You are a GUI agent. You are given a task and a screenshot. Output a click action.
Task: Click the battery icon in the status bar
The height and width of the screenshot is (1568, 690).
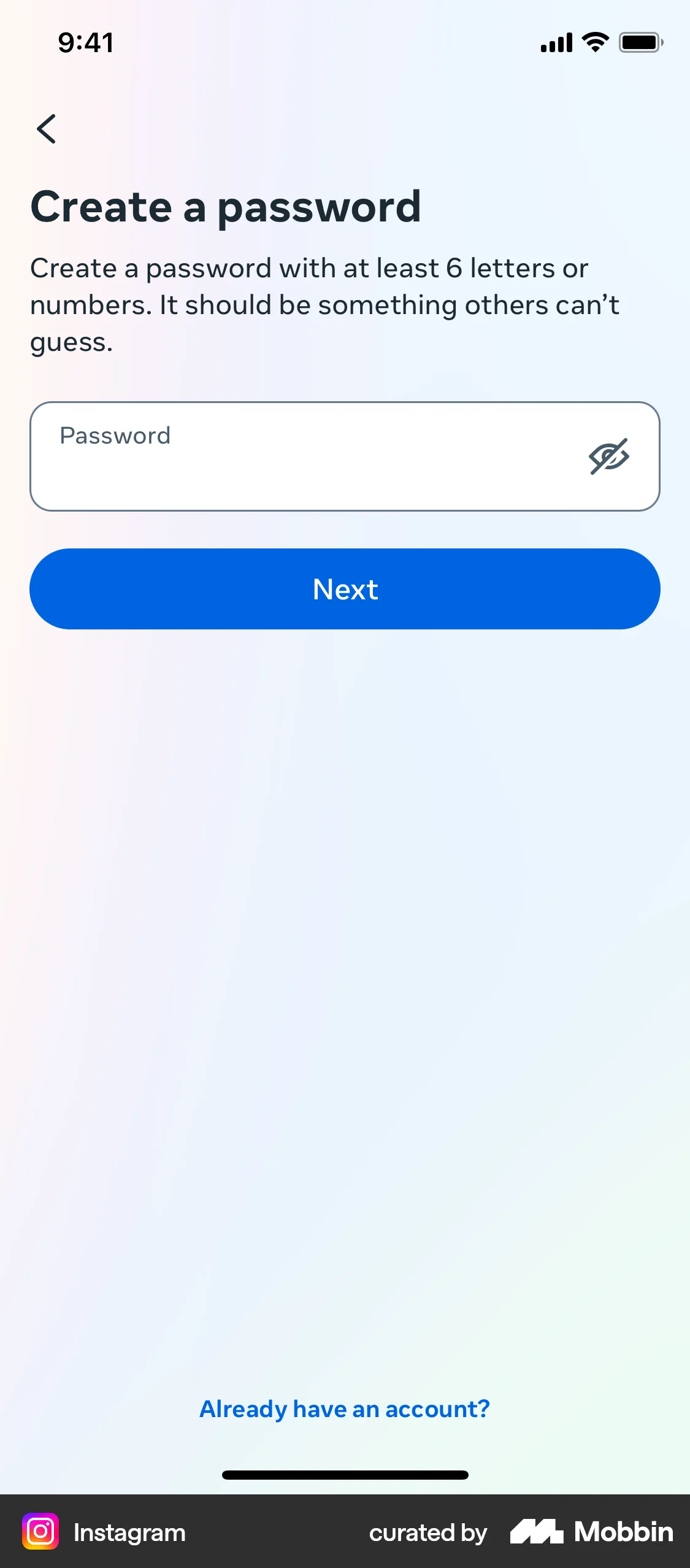[639, 42]
